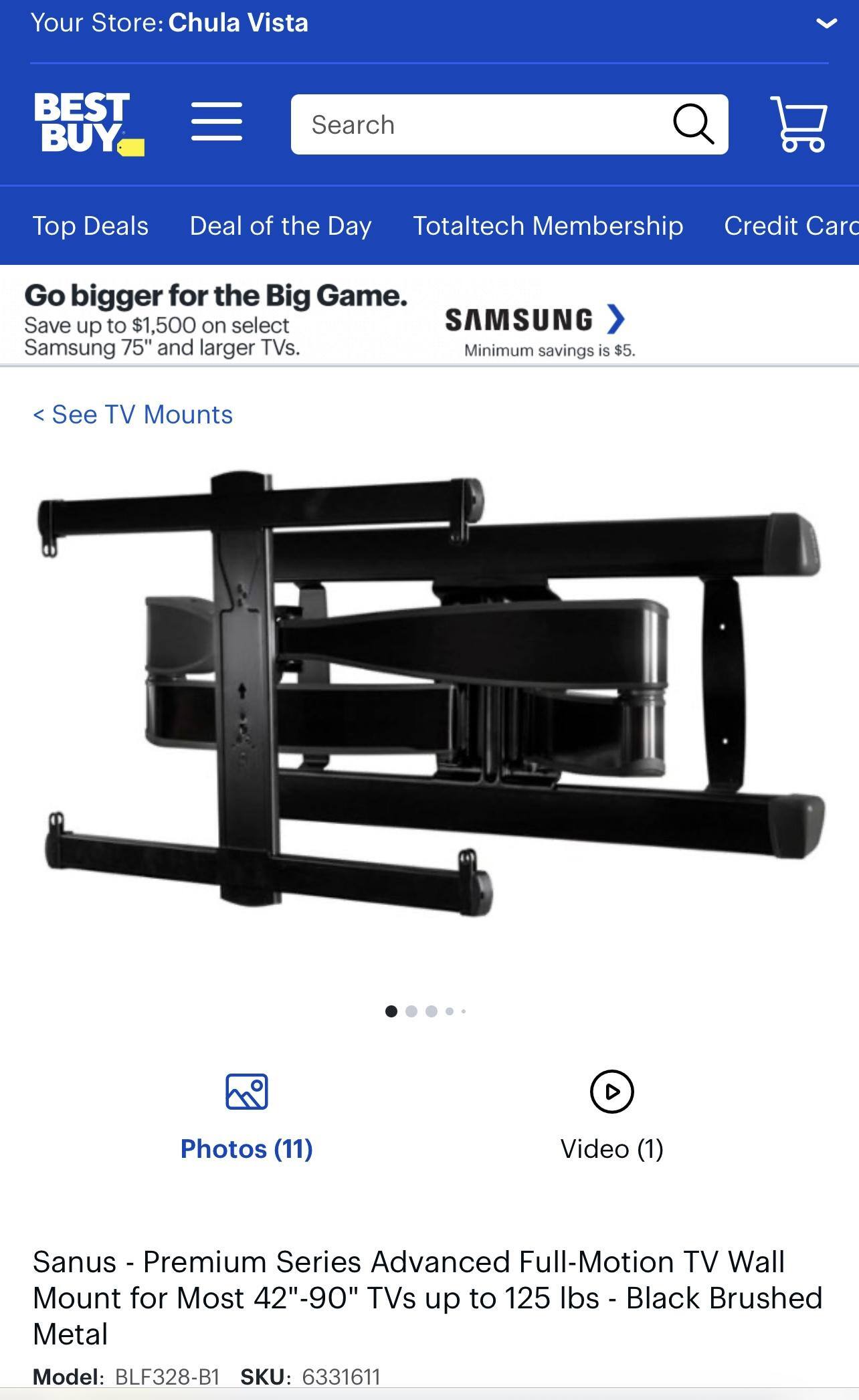Tap the magnifying glass search icon
859x1400 pixels.
[692, 124]
